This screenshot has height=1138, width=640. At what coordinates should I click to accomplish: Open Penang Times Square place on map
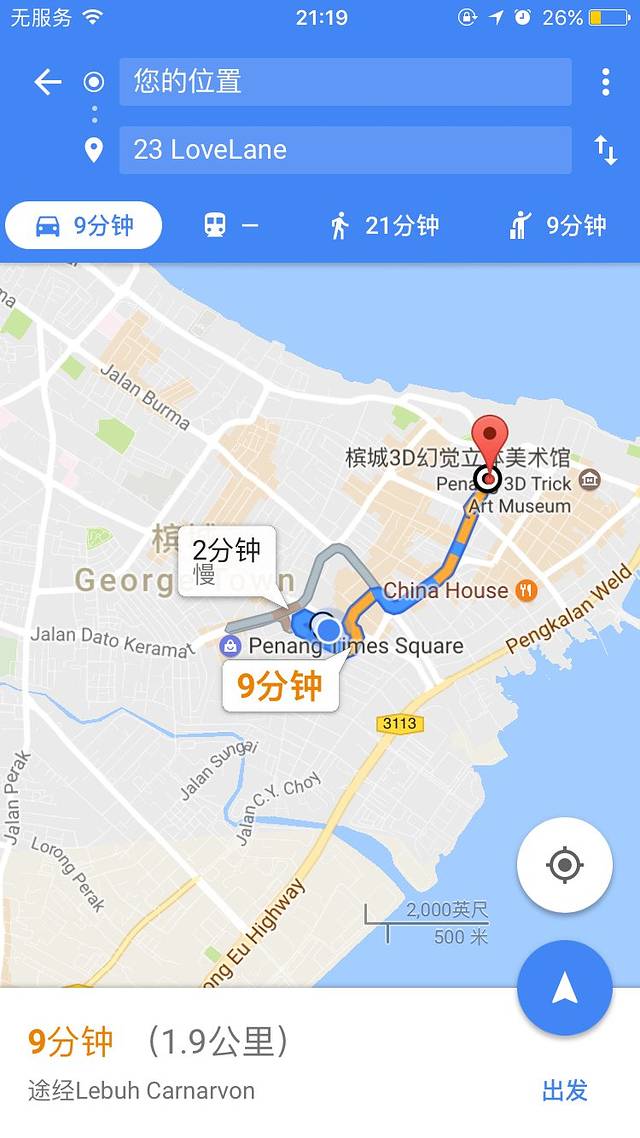pyautogui.click(x=231, y=646)
